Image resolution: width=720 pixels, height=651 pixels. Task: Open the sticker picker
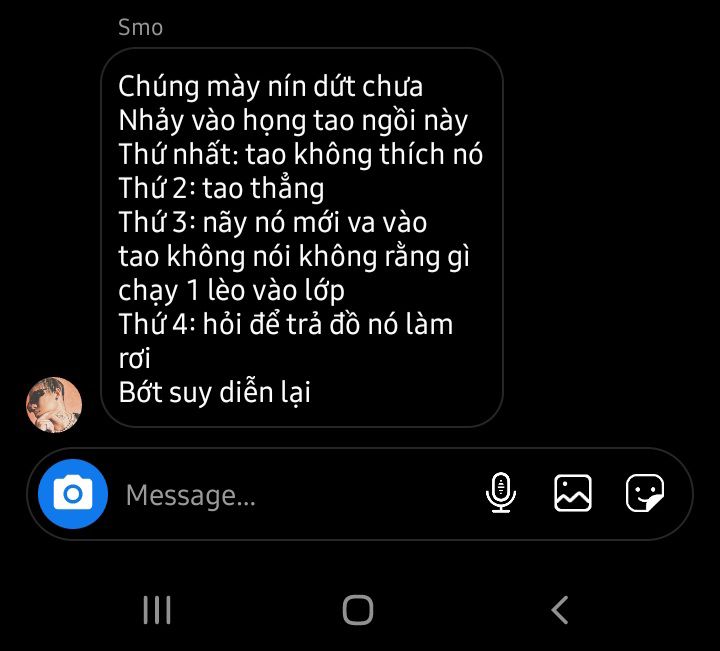coord(645,493)
